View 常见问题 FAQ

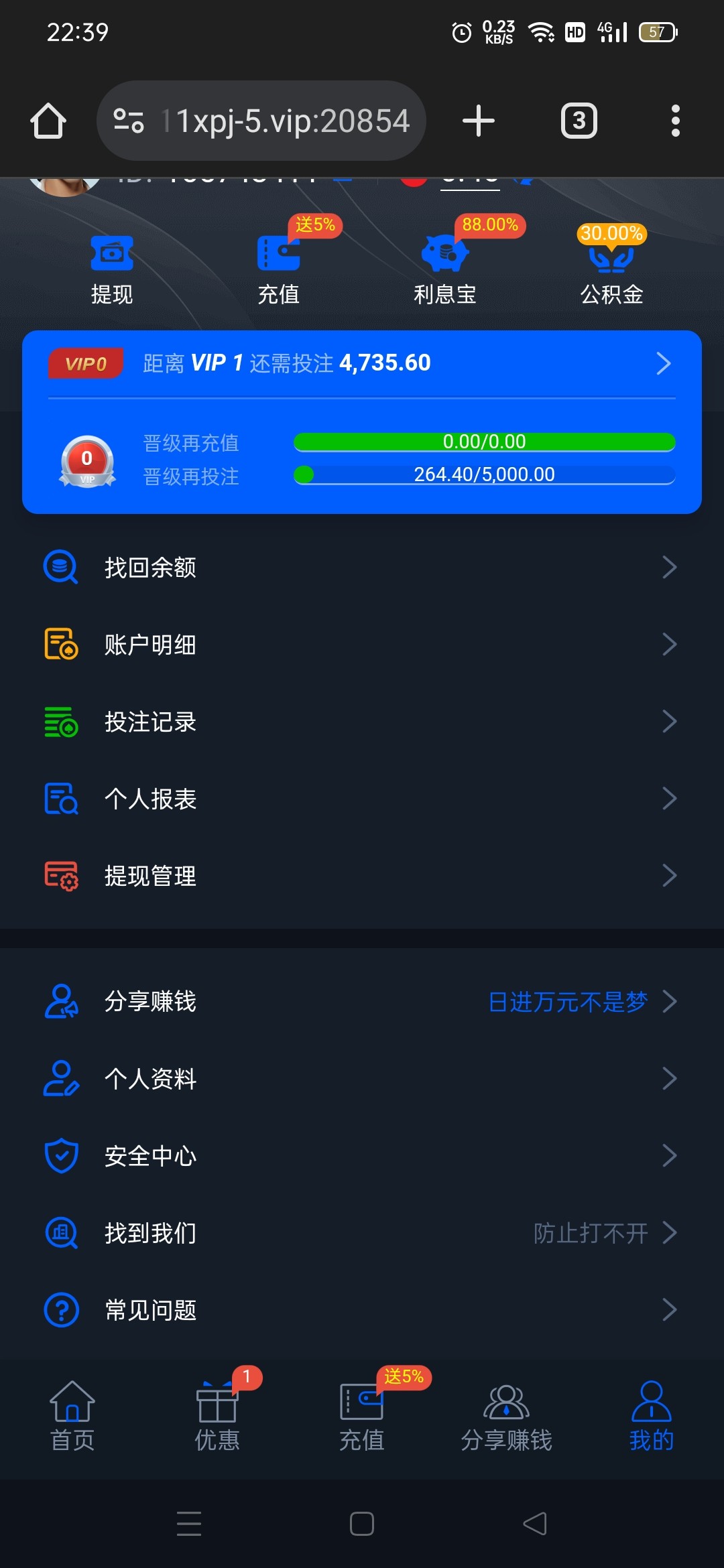pos(362,1310)
